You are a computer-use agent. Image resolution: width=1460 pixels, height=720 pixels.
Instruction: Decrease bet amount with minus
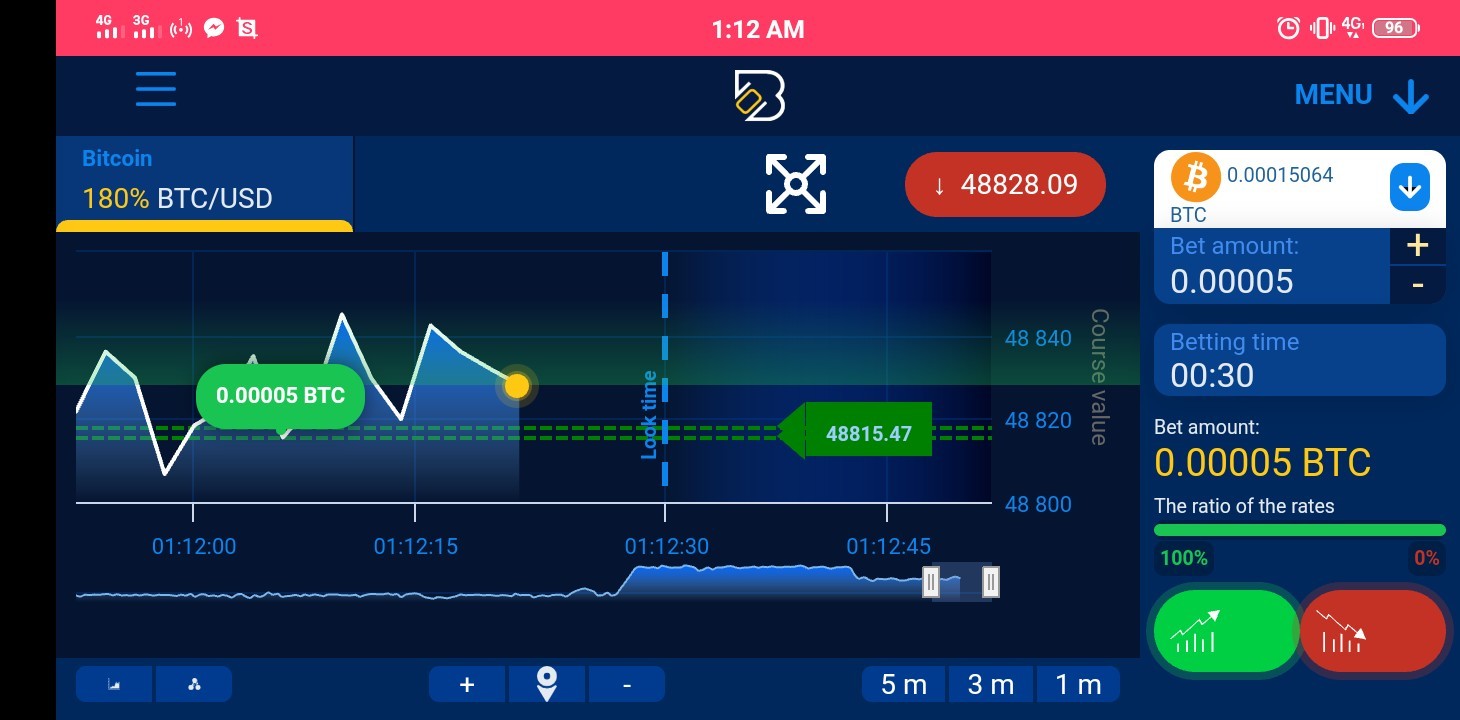coord(1418,285)
